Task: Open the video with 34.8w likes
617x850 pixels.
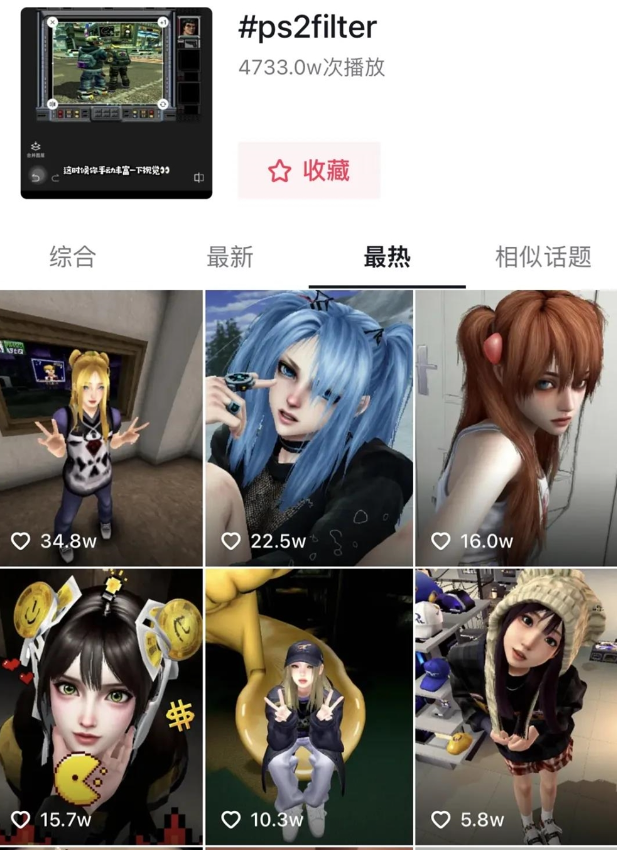Action: point(101,427)
